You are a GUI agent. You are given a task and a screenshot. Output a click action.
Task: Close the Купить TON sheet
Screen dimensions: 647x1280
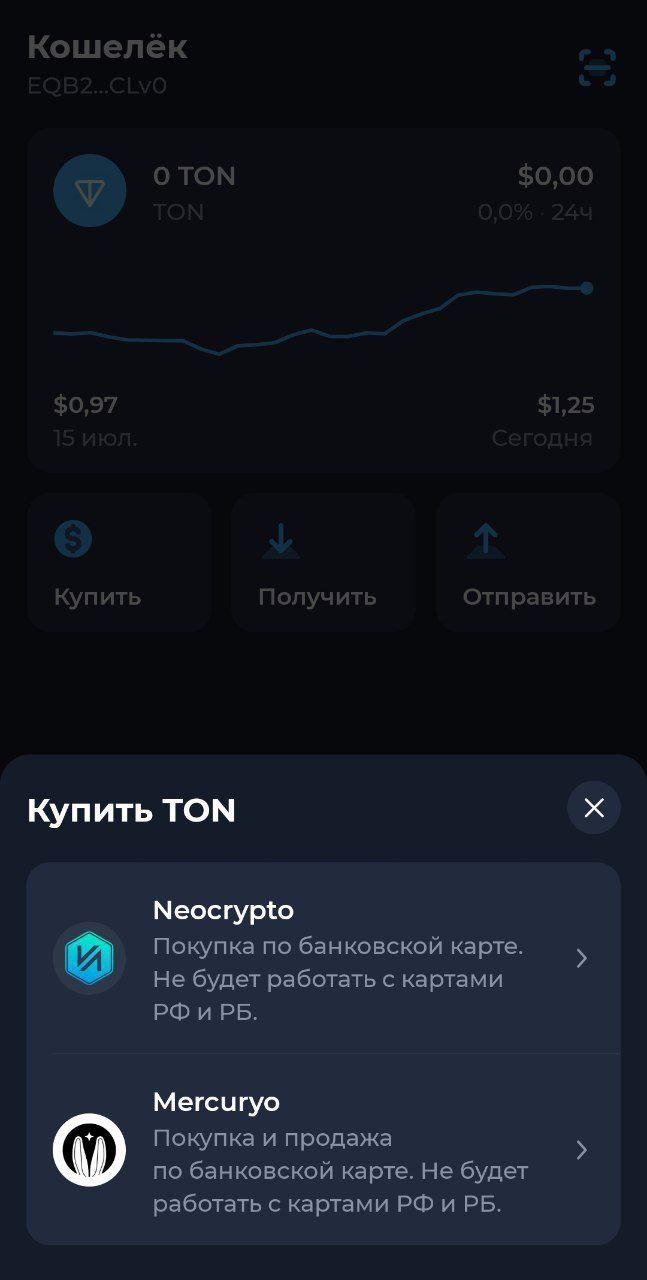pos(594,808)
